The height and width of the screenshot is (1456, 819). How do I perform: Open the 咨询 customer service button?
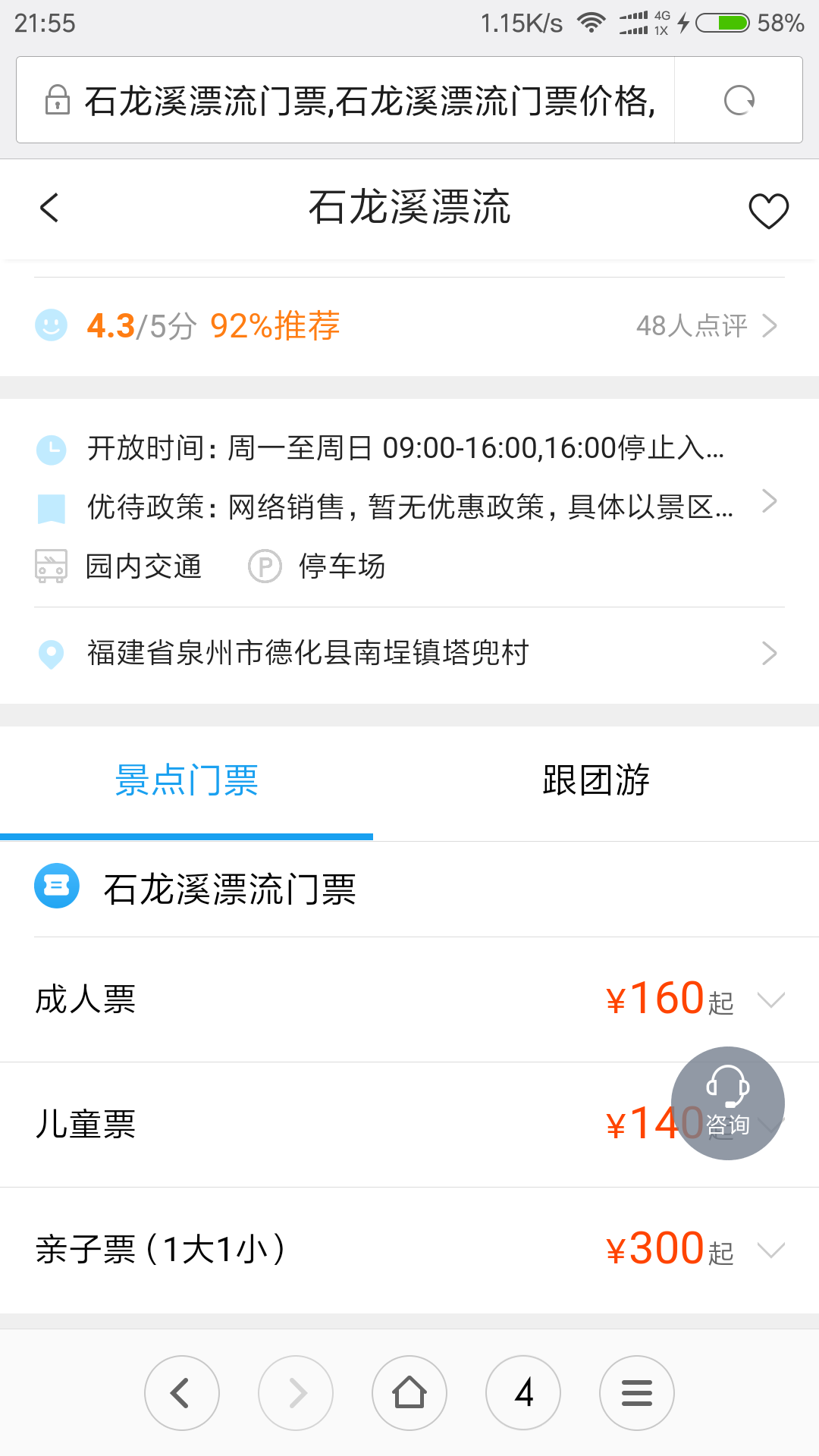[x=728, y=1103]
